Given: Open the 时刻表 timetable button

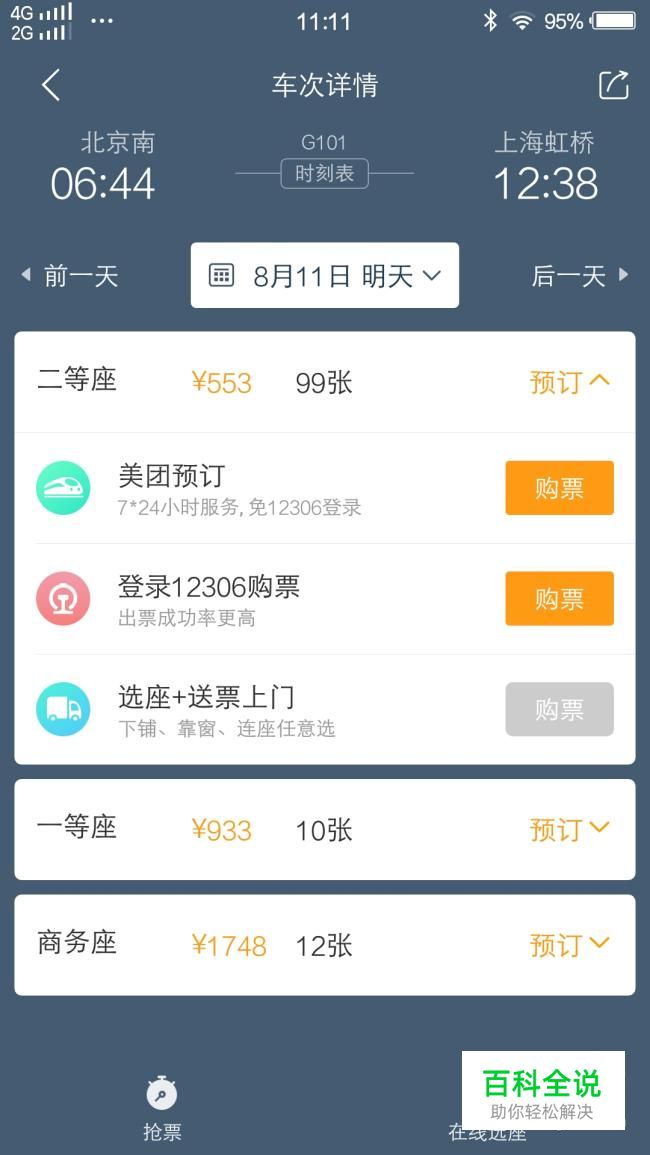Looking at the screenshot, I should (x=324, y=175).
